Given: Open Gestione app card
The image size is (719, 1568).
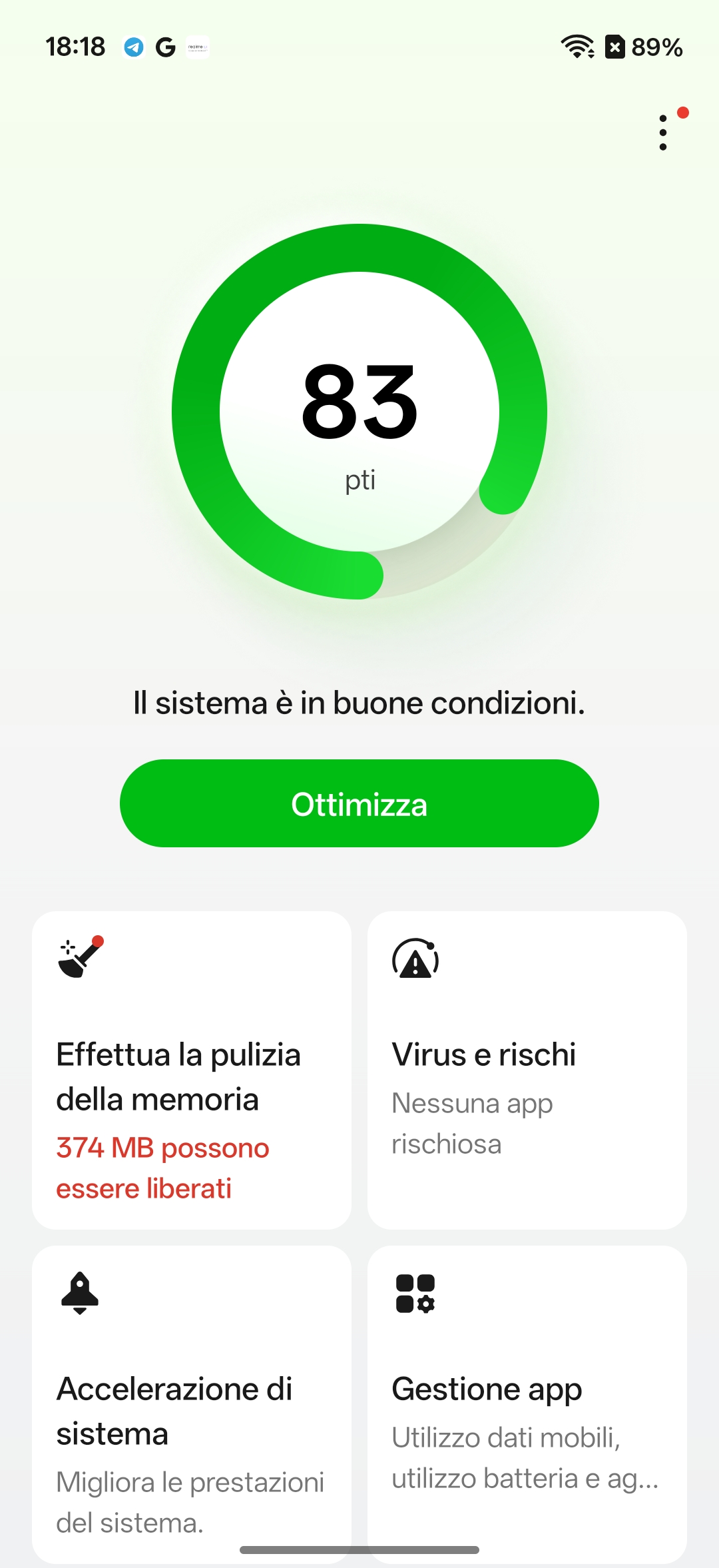Looking at the screenshot, I should (527, 1404).
